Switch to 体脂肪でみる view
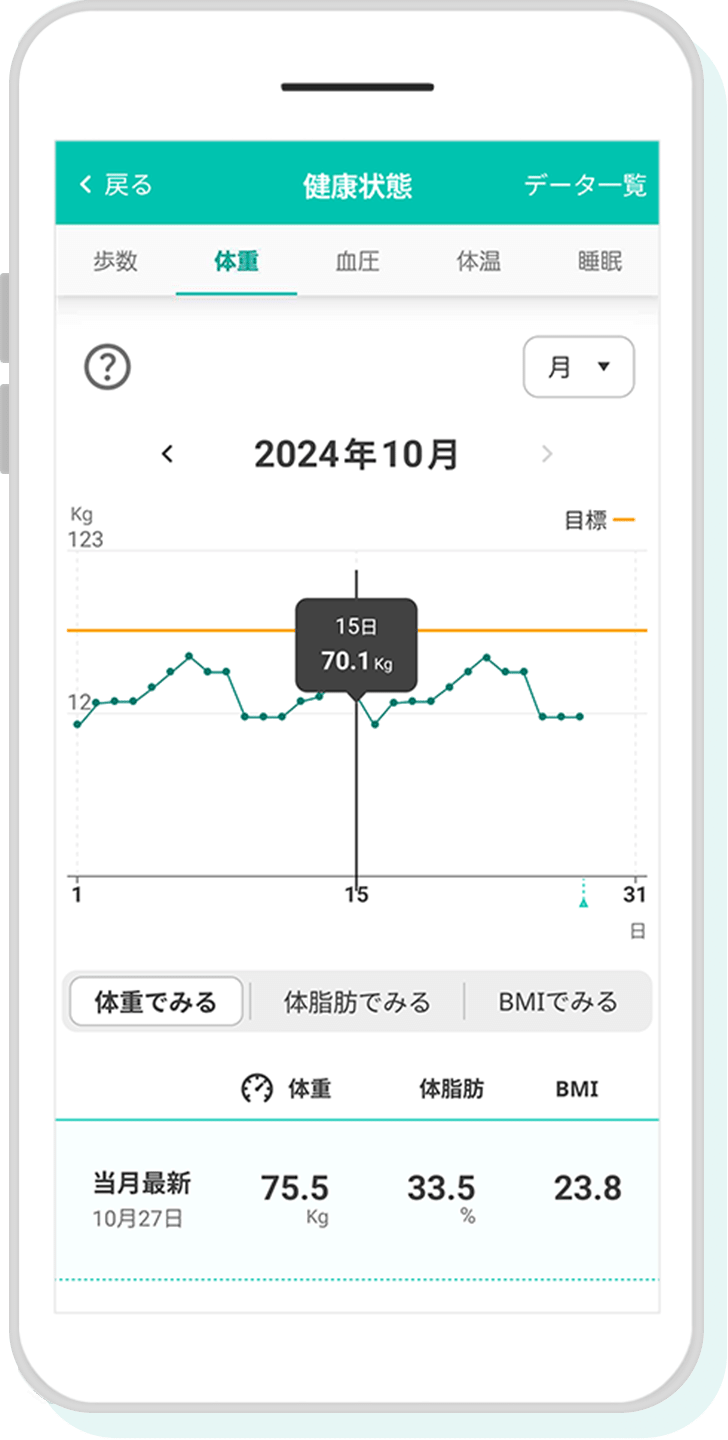The height and width of the screenshot is (1440, 728). [357, 1002]
